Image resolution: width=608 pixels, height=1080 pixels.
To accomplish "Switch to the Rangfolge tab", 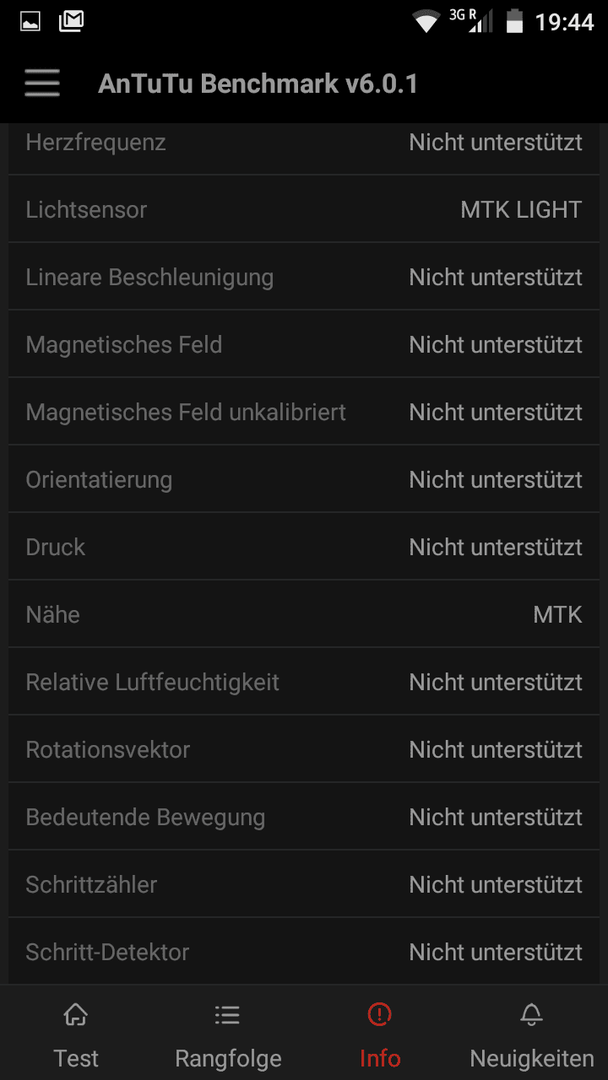I will coord(228,1032).
